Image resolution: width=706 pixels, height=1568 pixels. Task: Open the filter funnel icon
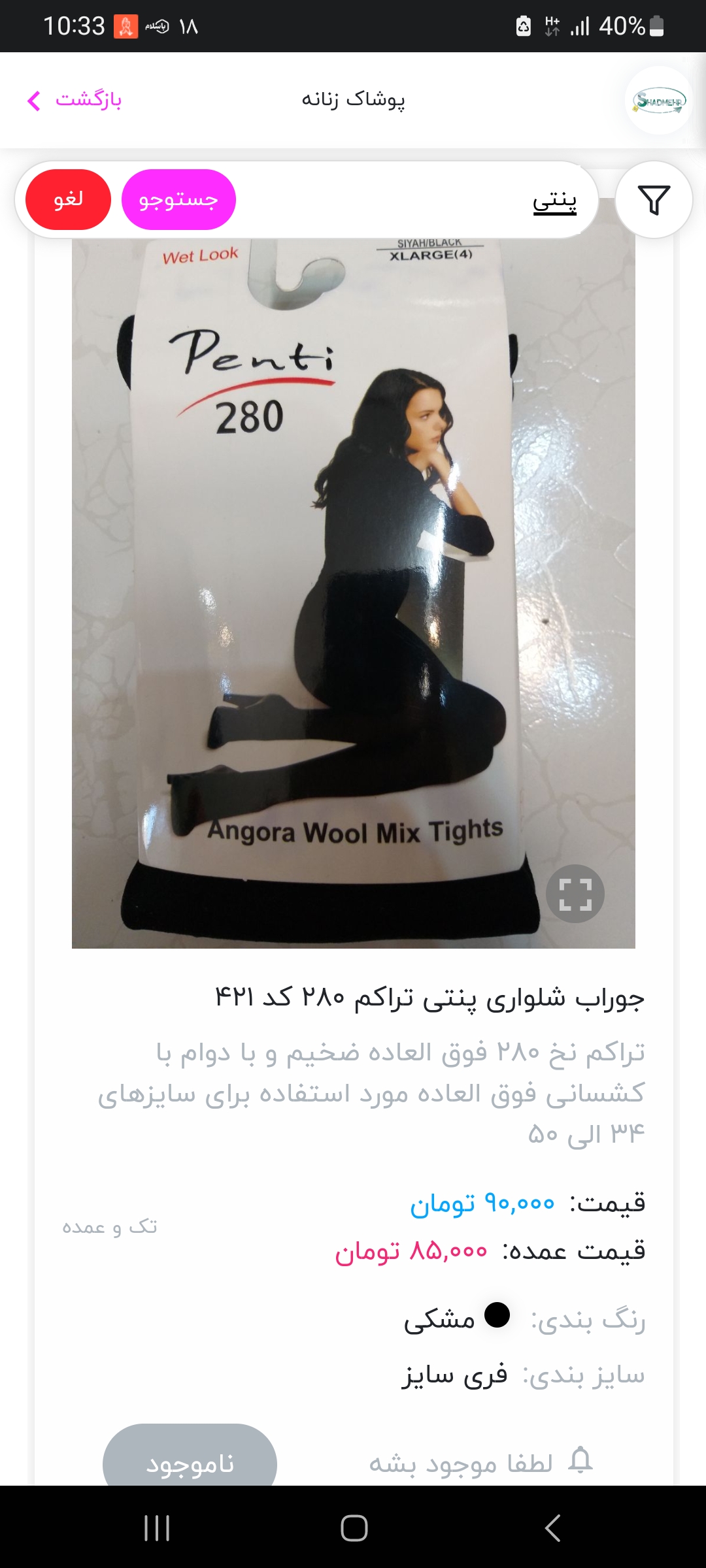(x=654, y=200)
